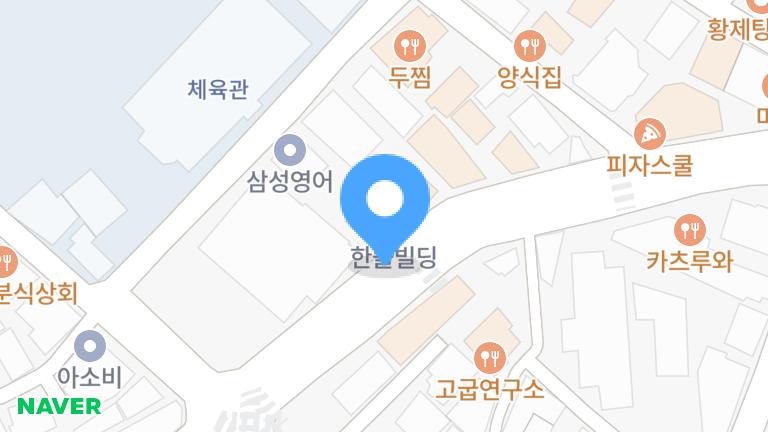This screenshot has width=768, height=432.
Task: Select the 고굽연구소 restaurant marker
Action: click(x=490, y=356)
